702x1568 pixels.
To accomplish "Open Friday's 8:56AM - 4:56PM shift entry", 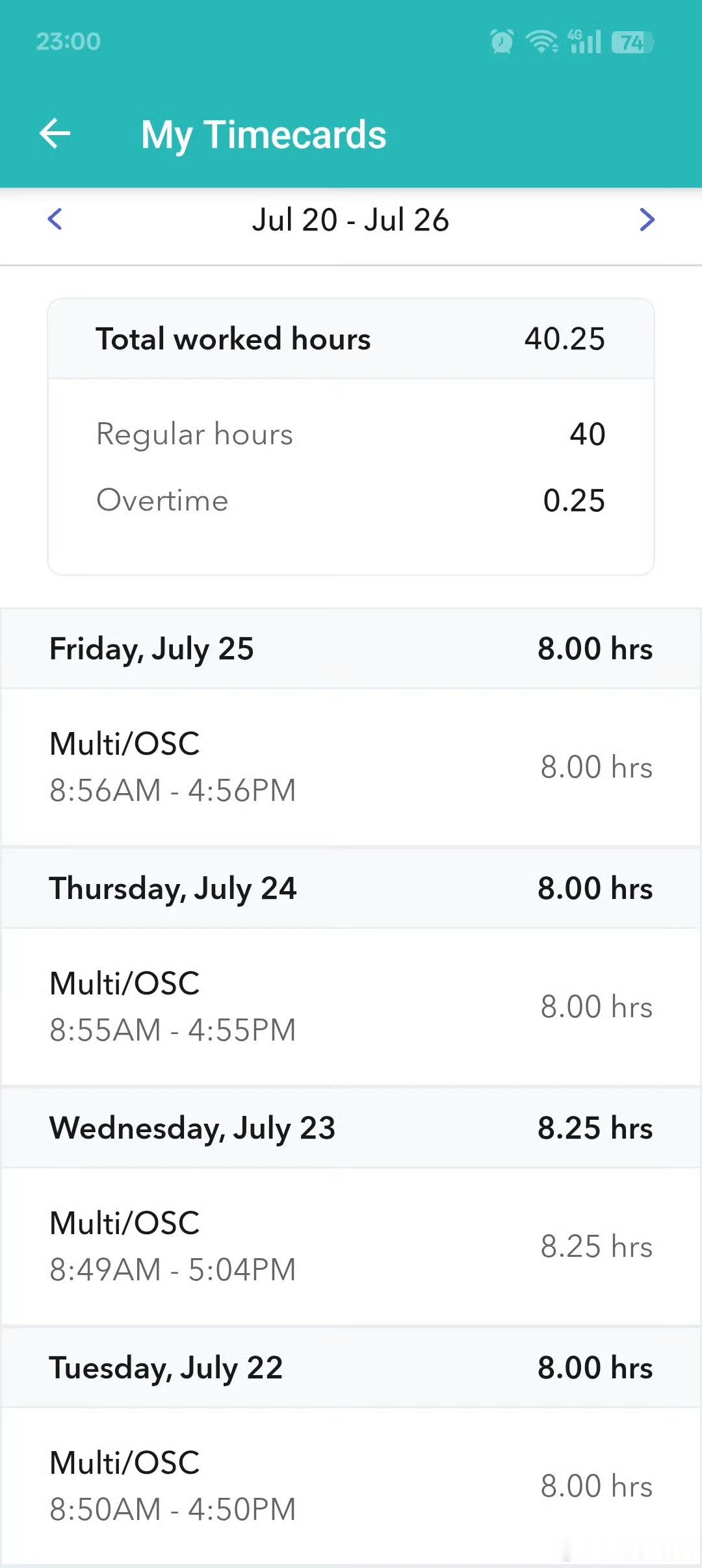I will 351,767.
